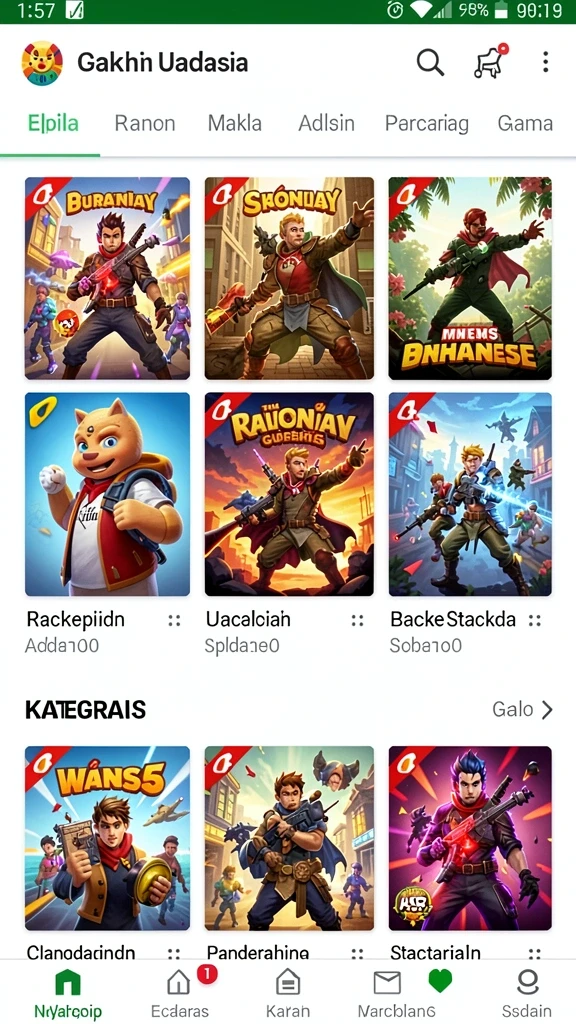Switch to the Ranon tab
Screen dimensions: 576x1024
point(145,123)
